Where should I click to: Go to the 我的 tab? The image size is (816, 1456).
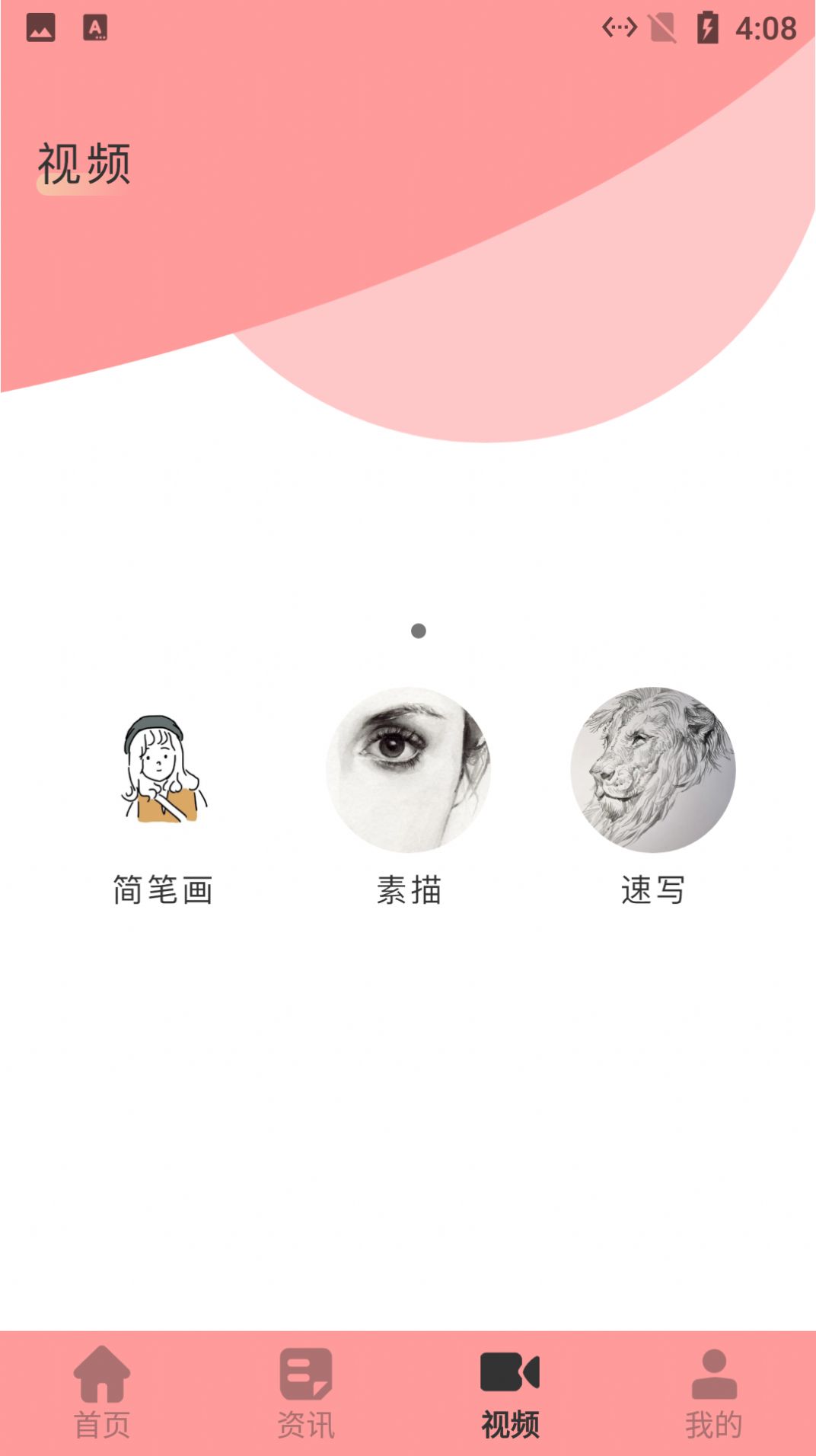(x=714, y=1394)
